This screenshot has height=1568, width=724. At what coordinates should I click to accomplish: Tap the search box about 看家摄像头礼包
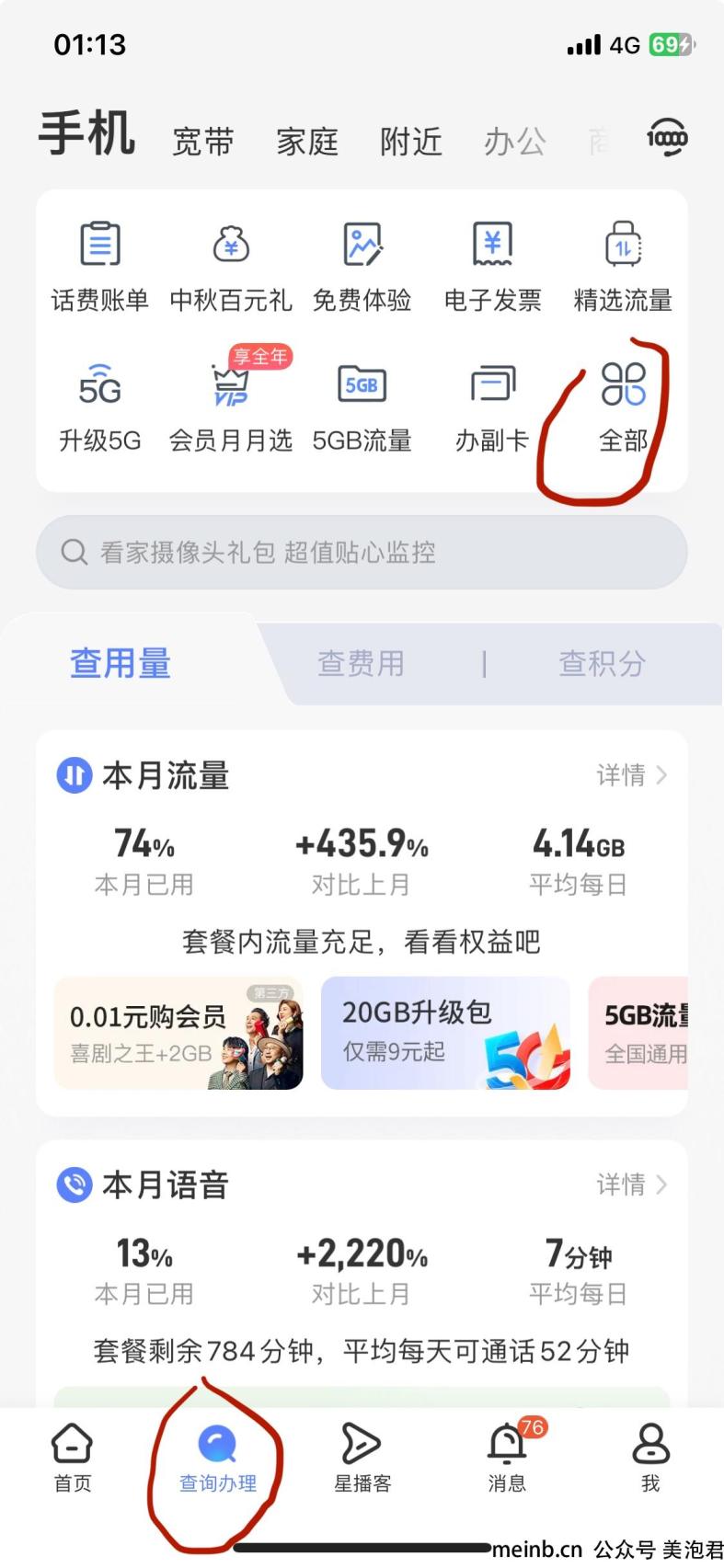362,552
